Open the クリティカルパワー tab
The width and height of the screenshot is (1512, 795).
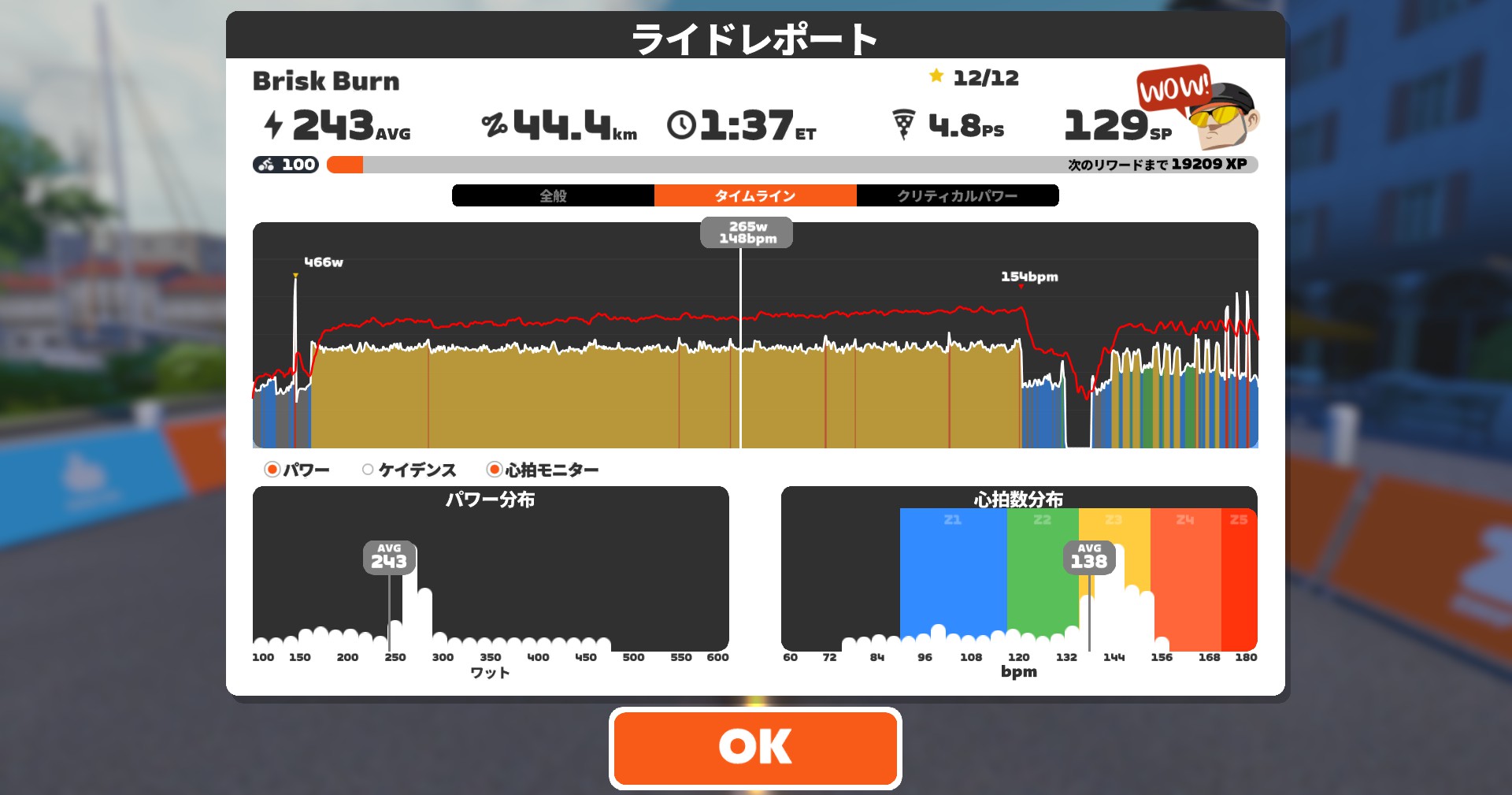pyautogui.click(x=957, y=195)
